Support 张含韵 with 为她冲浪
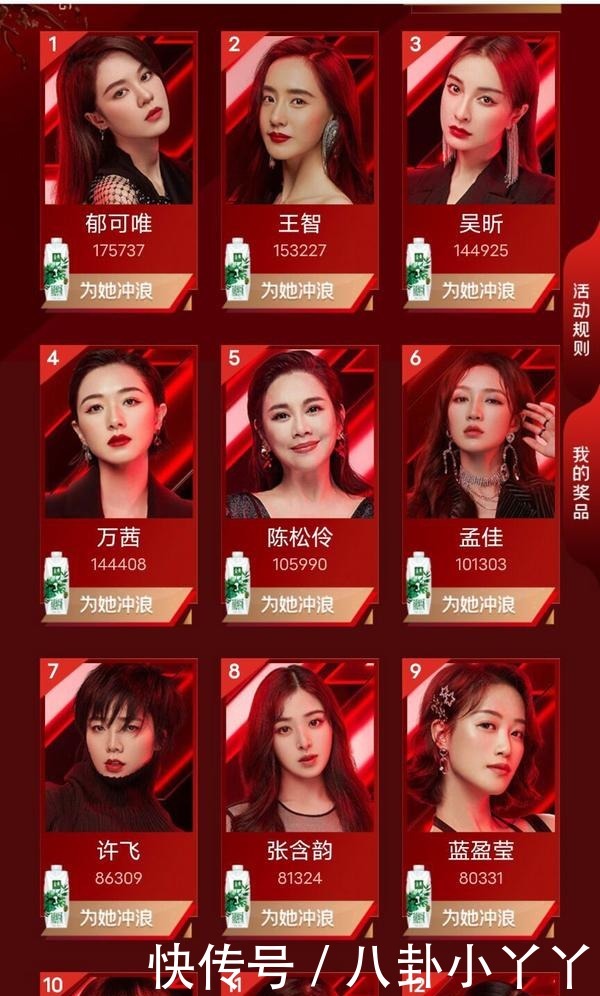The width and height of the screenshot is (600, 996). click(x=299, y=918)
